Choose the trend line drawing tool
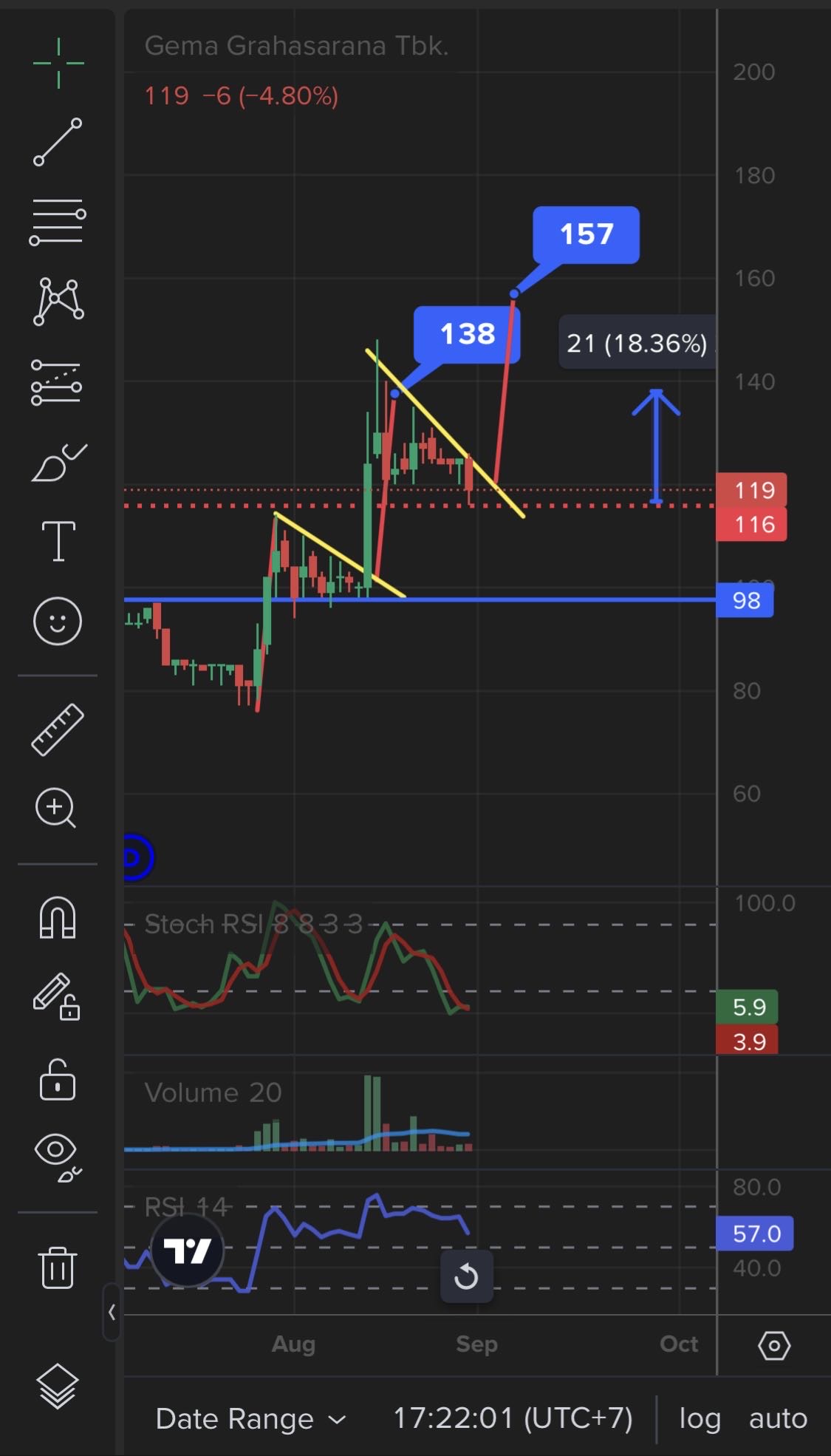 [58, 142]
